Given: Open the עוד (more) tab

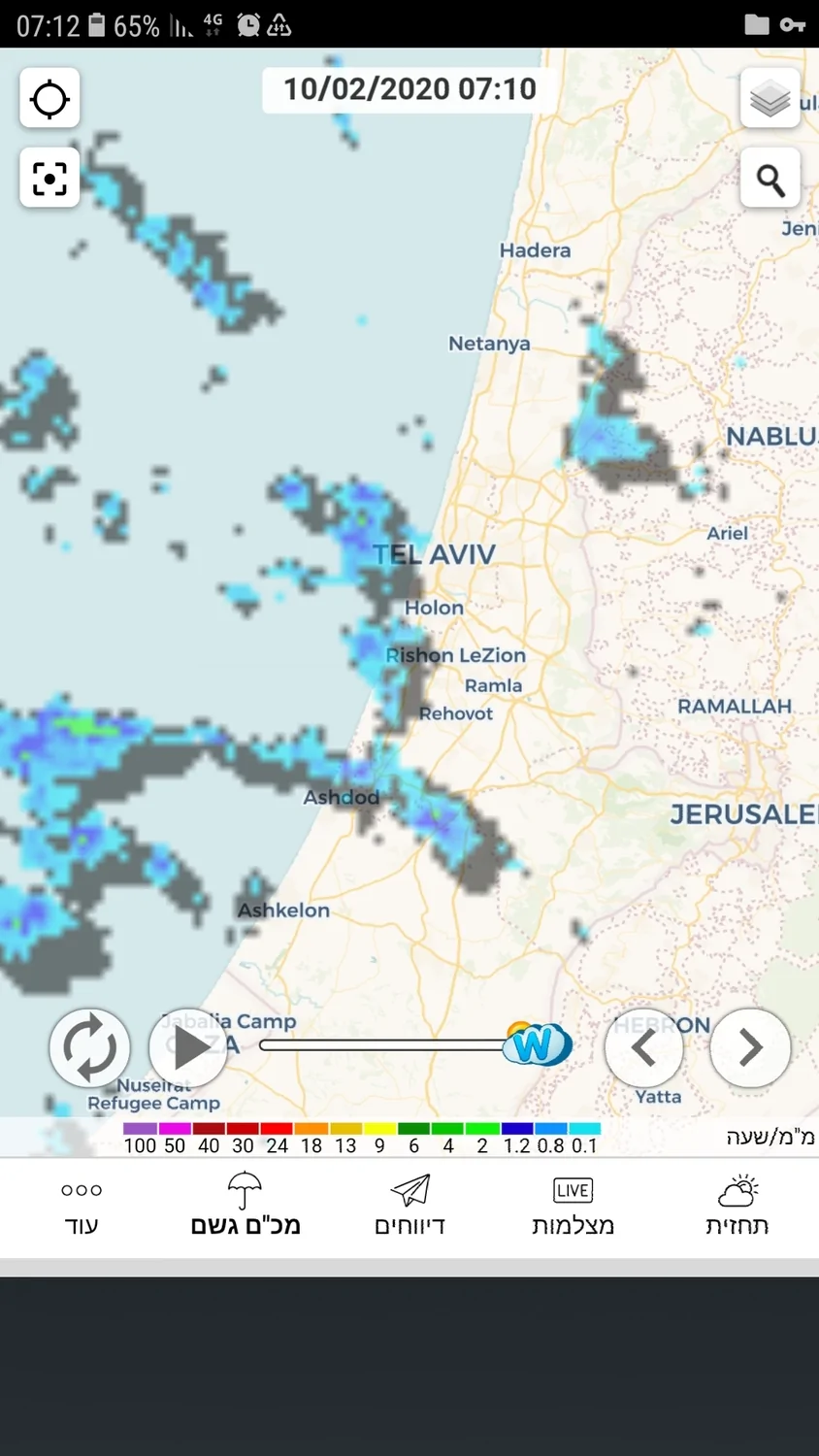Looking at the screenshot, I should pyautogui.click(x=82, y=1207).
